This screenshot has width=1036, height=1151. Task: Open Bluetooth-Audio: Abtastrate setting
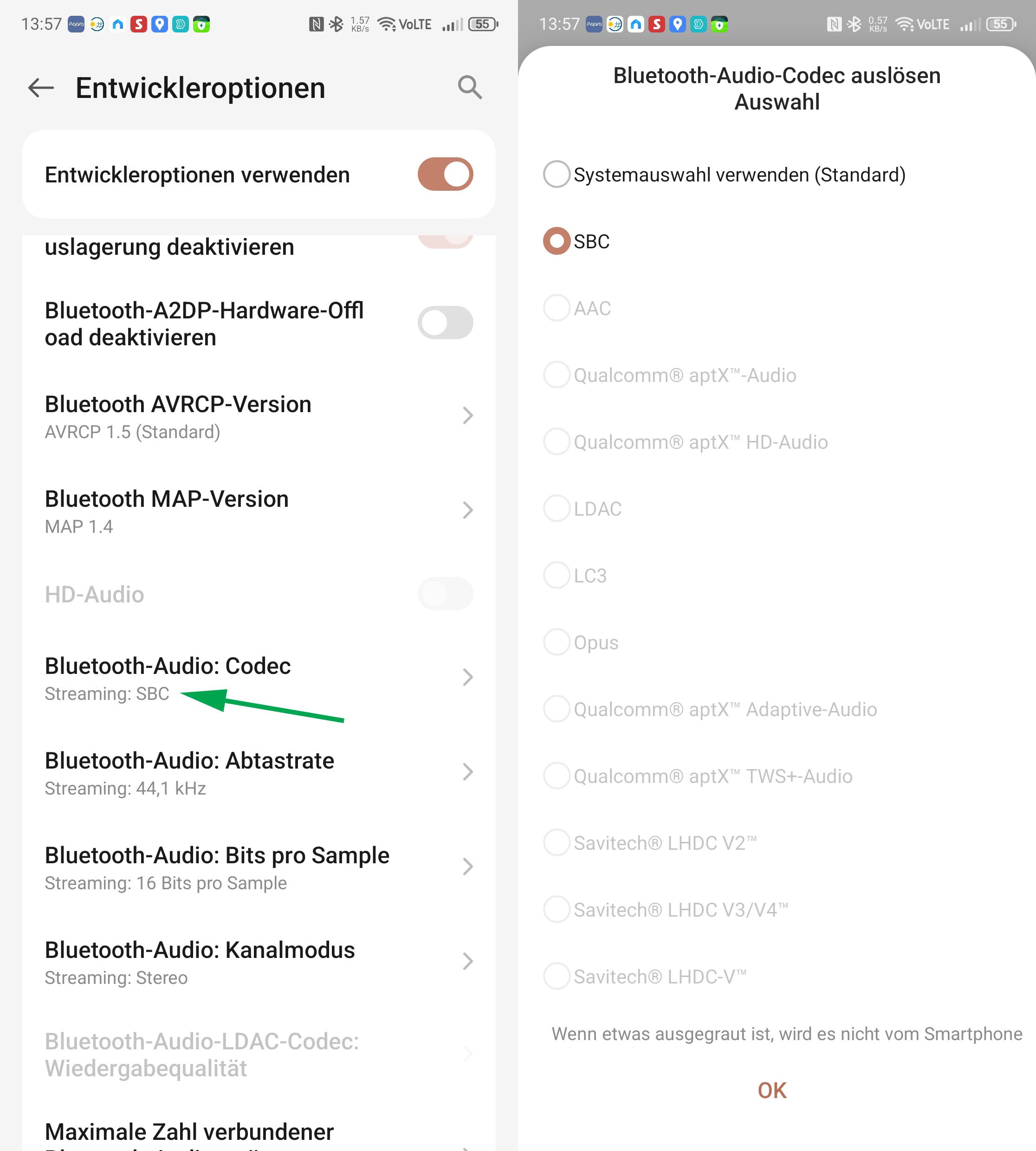tap(259, 772)
